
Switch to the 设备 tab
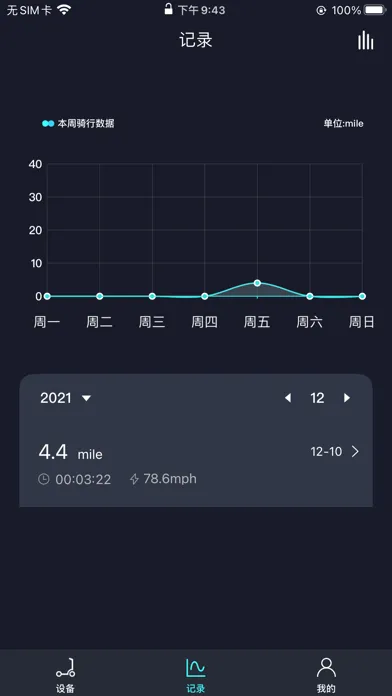point(65,675)
